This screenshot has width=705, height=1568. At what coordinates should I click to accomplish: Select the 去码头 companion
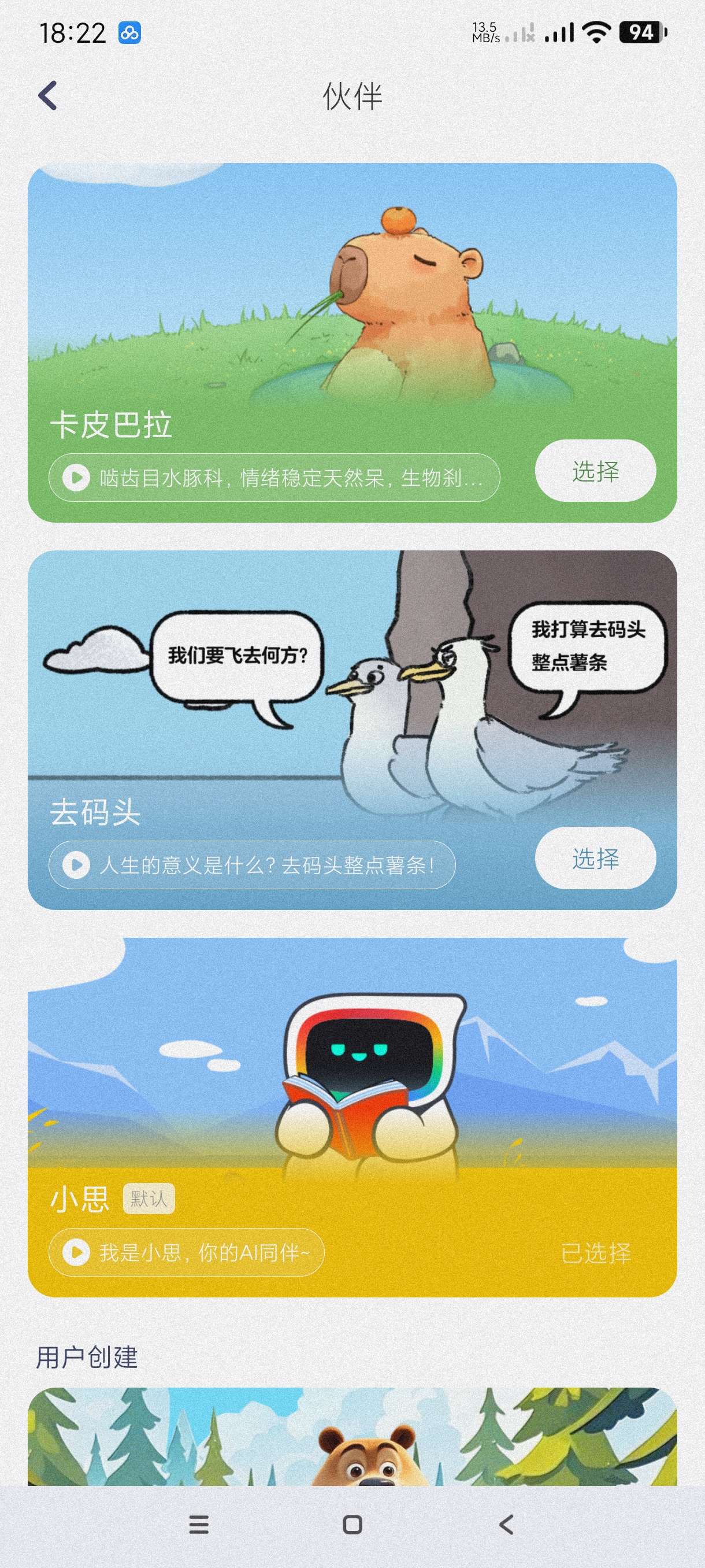pyautogui.click(x=595, y=859)
